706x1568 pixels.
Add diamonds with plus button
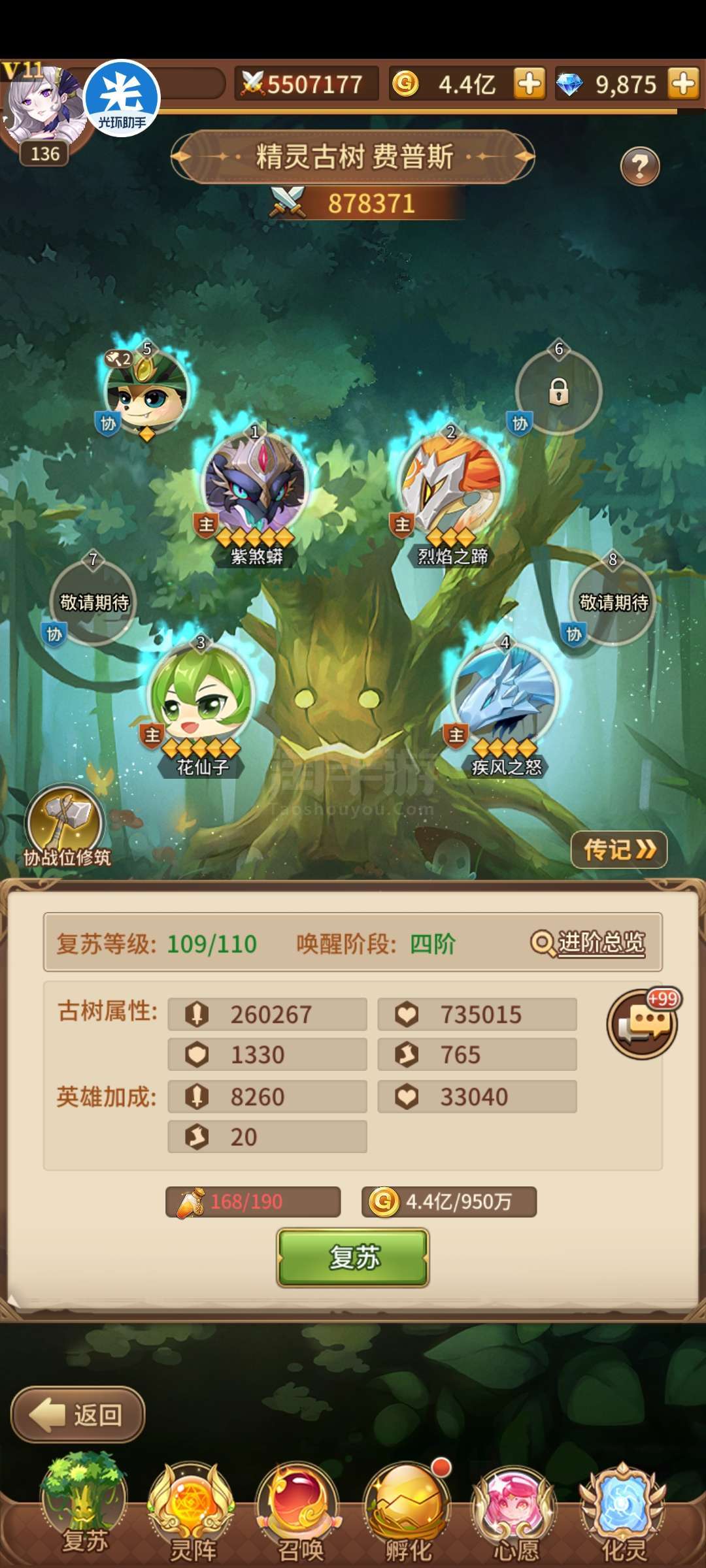[x=684, y=84]
